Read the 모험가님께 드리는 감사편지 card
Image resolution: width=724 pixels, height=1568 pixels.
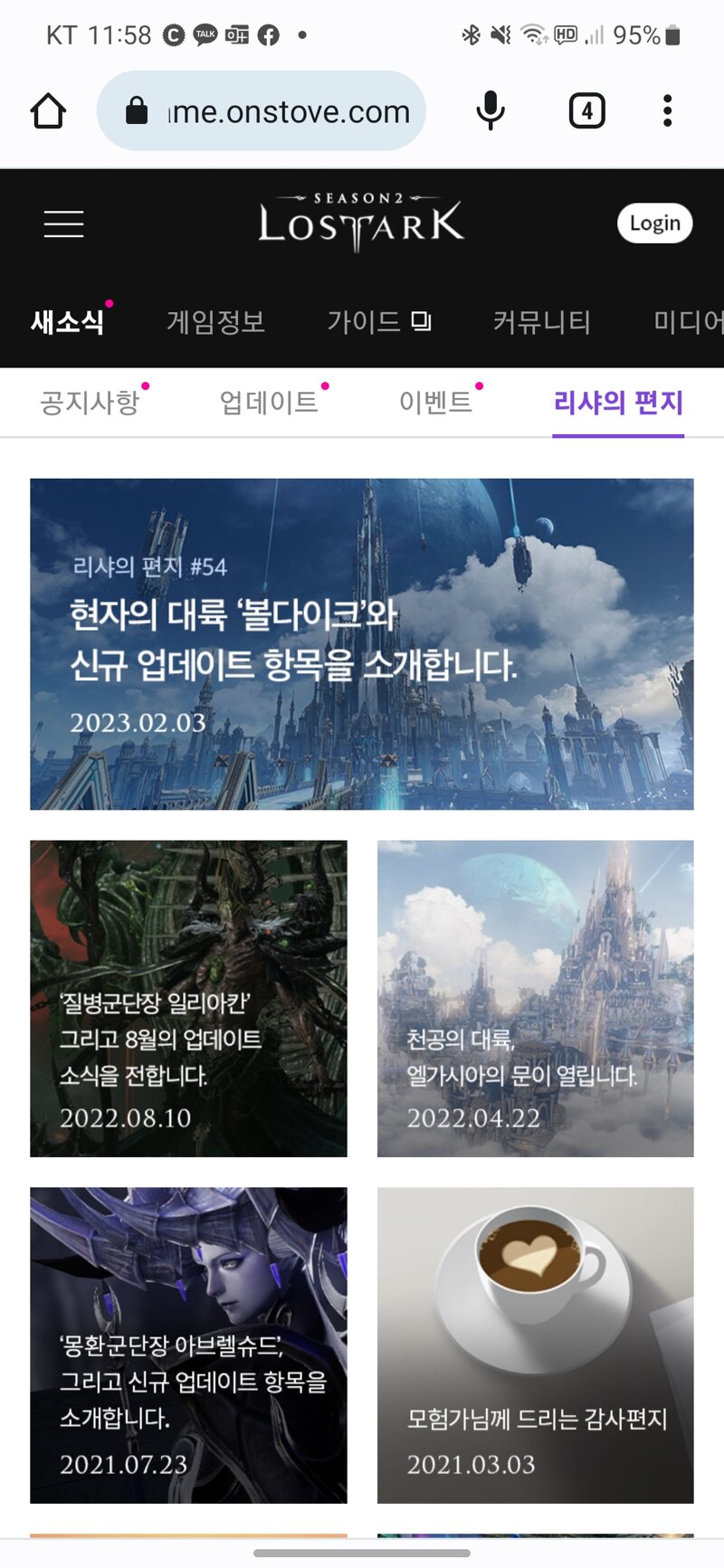click(x=536, y=1345)
